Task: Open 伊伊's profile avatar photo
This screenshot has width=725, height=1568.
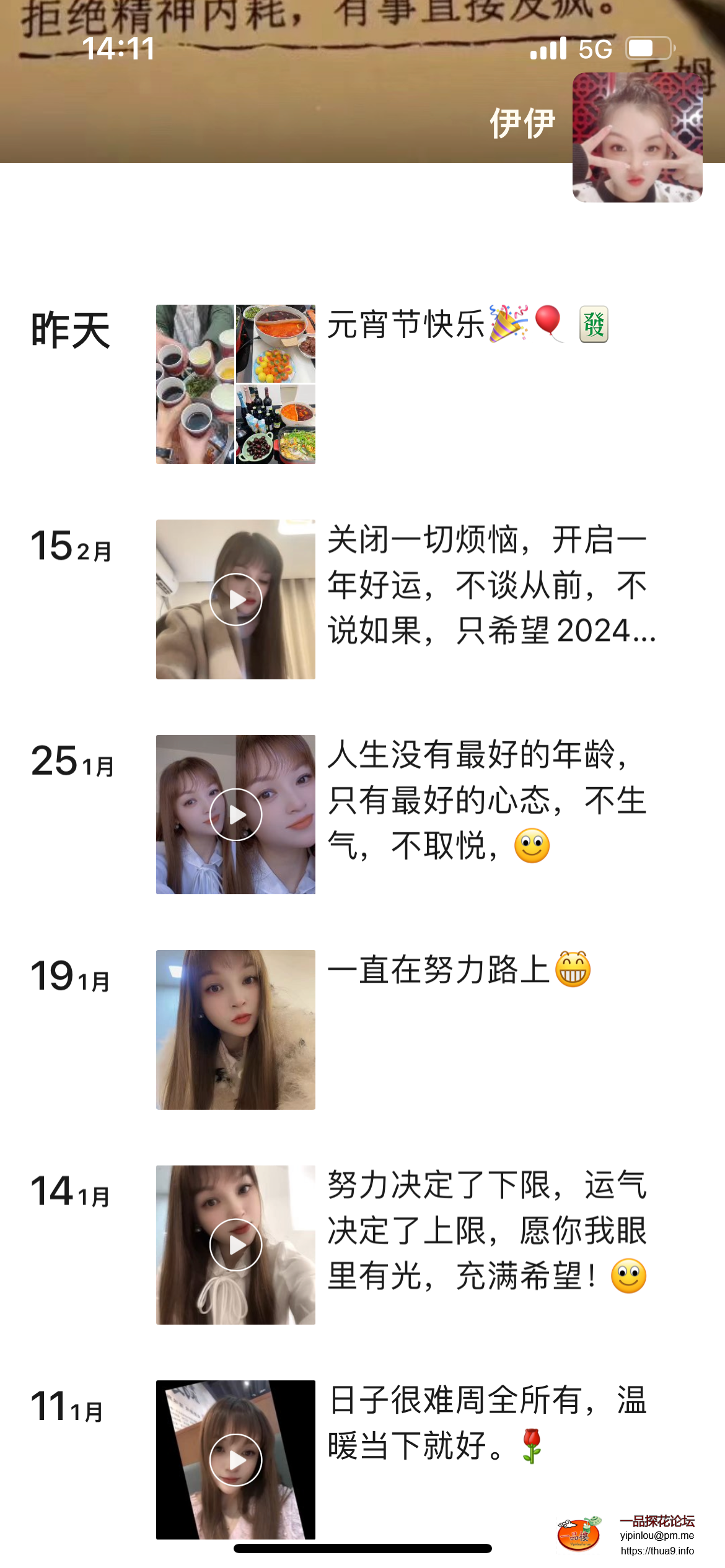Action: point(638,136)
